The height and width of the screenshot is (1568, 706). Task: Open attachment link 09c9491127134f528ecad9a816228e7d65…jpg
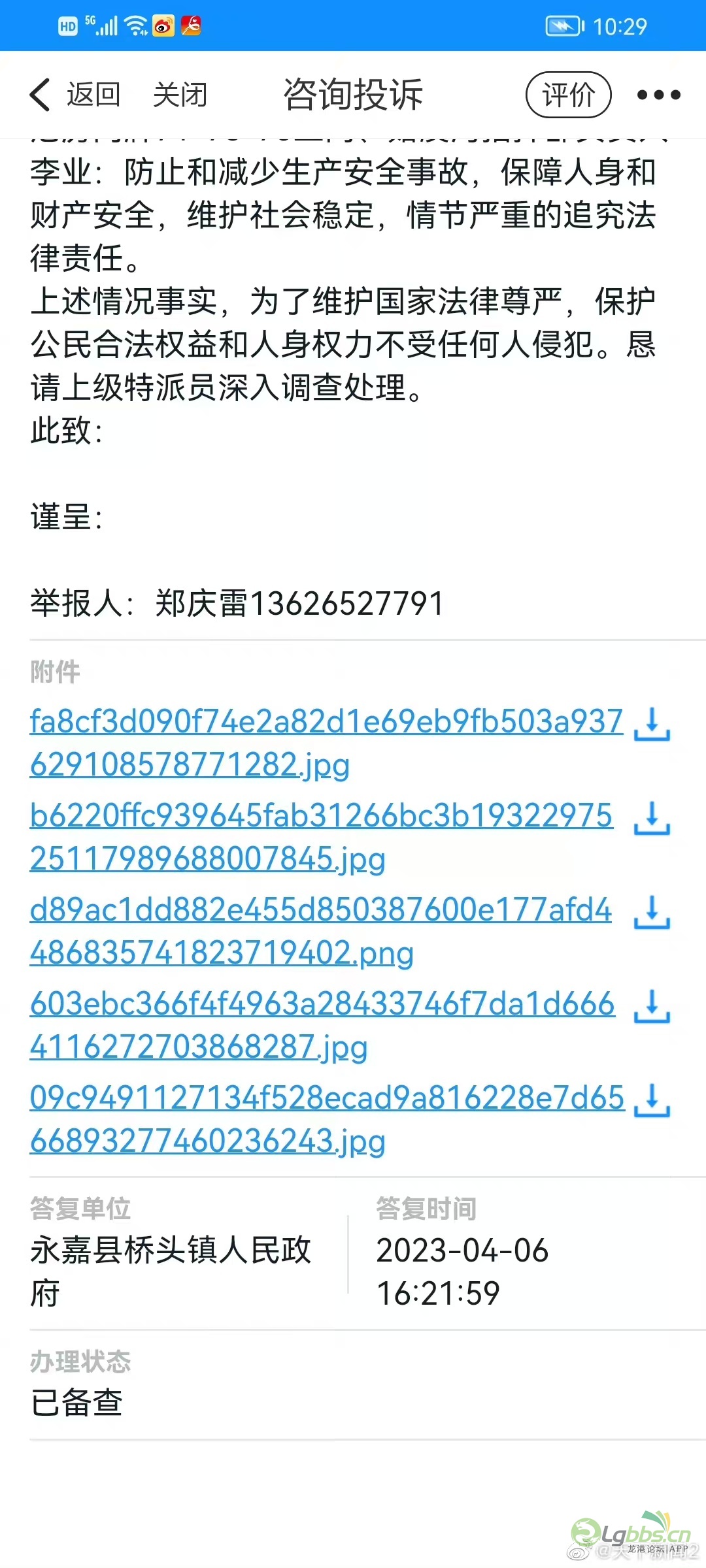pos(328,1119)
